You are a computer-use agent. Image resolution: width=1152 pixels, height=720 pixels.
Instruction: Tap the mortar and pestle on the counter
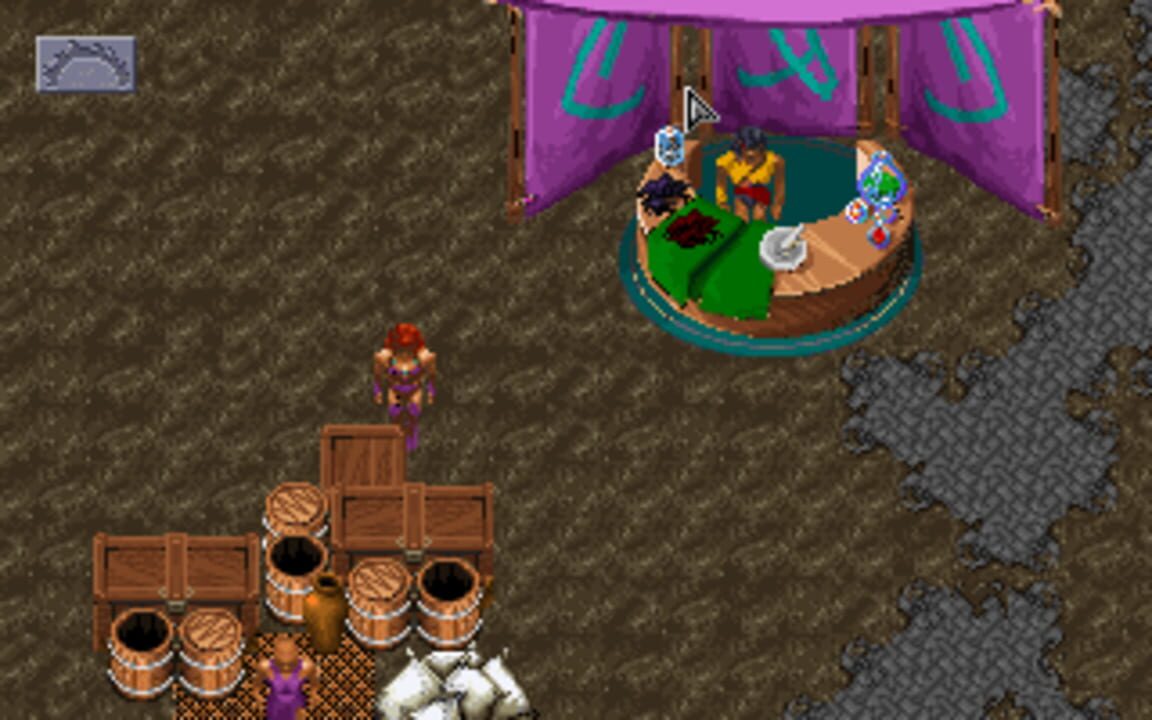coord(783,246)
